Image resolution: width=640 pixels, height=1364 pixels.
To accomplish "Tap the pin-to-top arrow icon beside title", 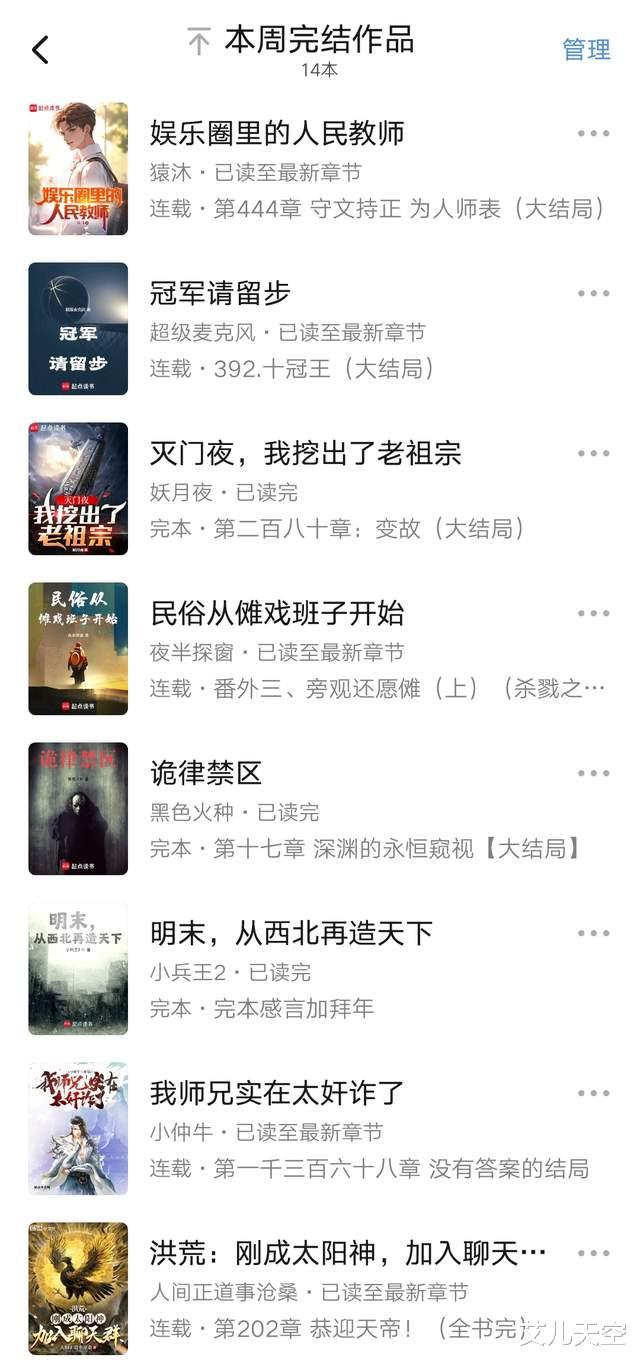I will point(199,42).
